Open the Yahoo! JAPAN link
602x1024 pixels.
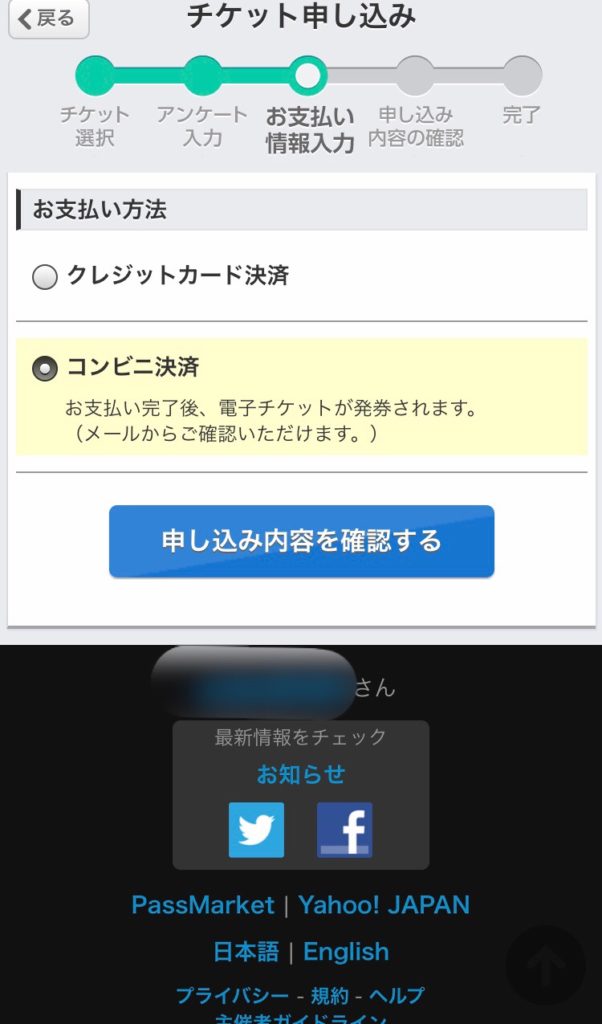pyautogui.click(x=384, y=904)
